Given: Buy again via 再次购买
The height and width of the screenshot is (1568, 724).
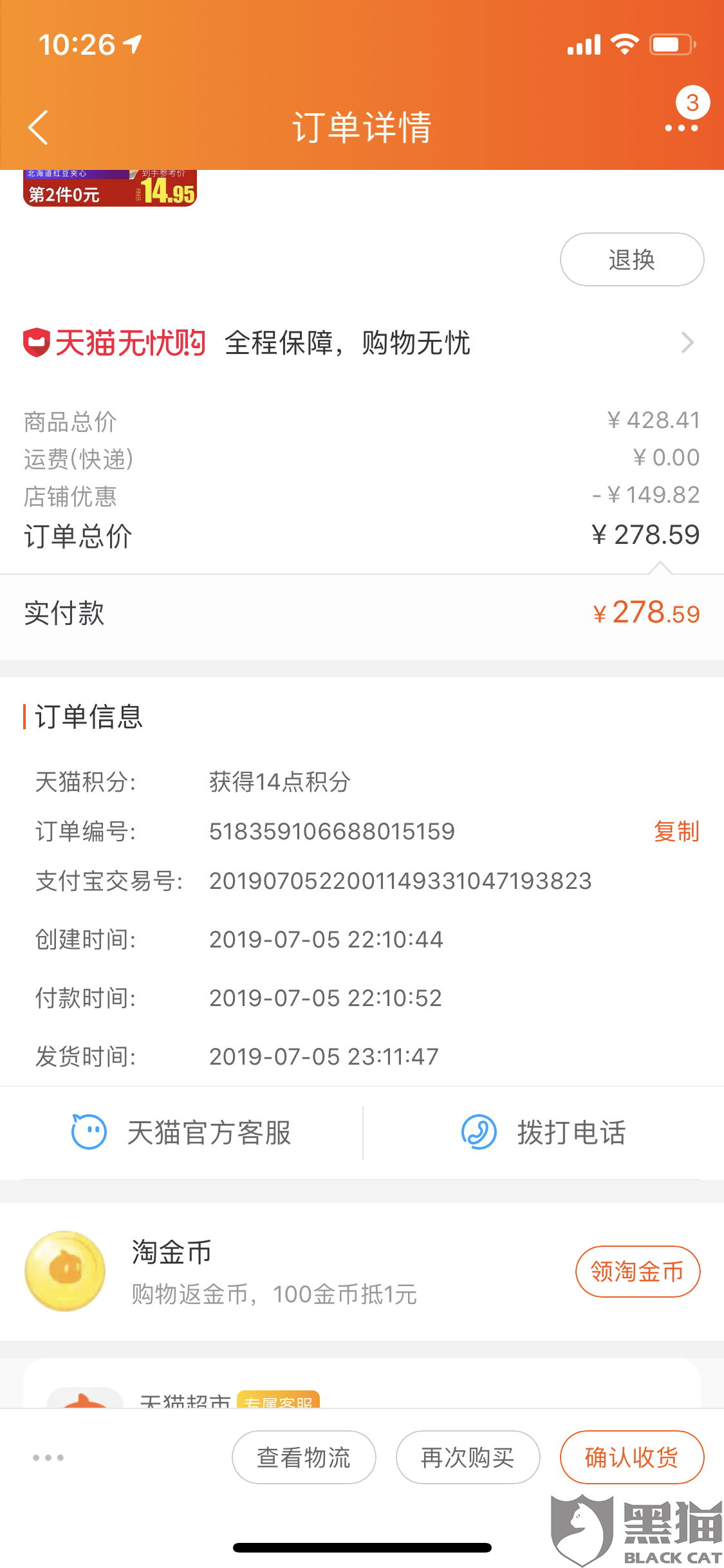Looking at the screenshot, I should pos(467,1457).
